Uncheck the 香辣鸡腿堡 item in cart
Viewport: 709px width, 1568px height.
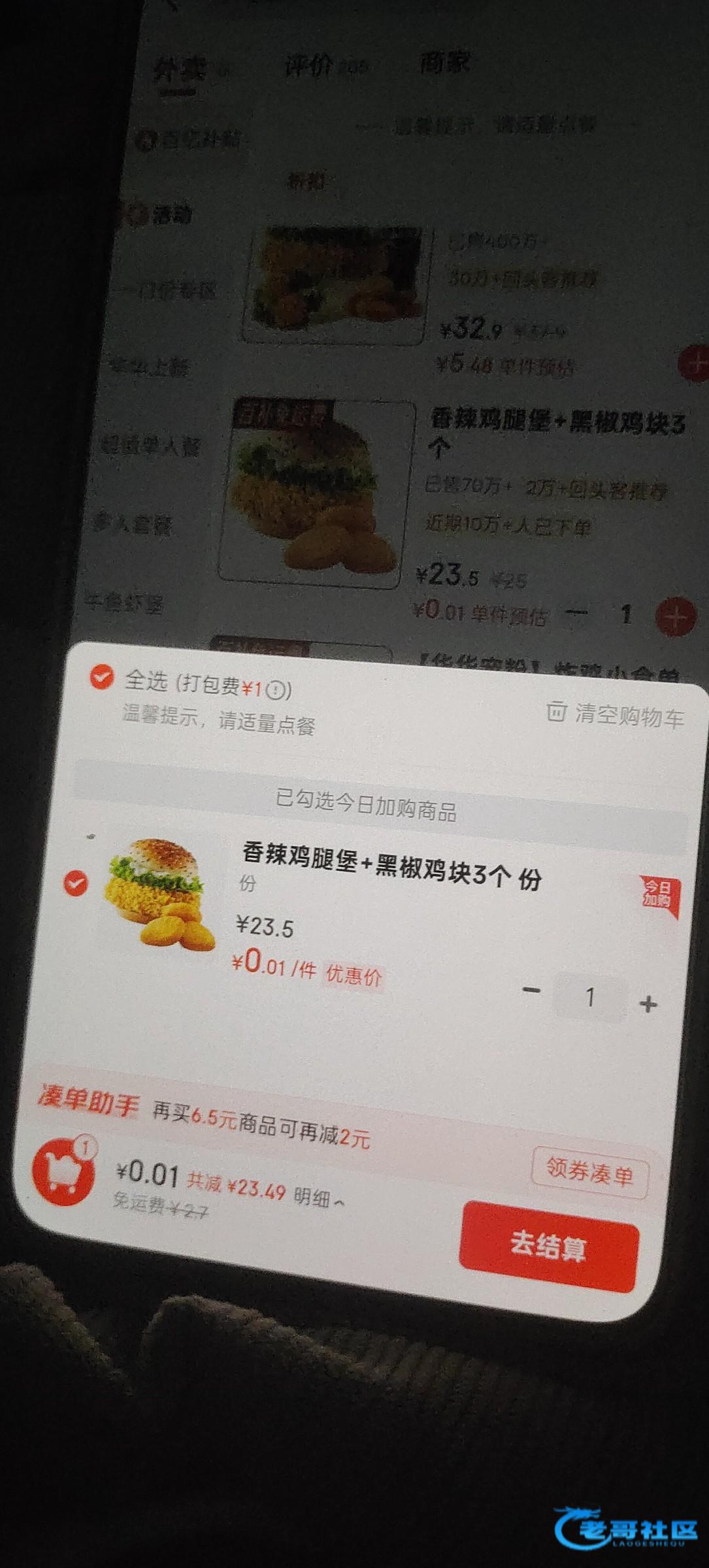76,884
